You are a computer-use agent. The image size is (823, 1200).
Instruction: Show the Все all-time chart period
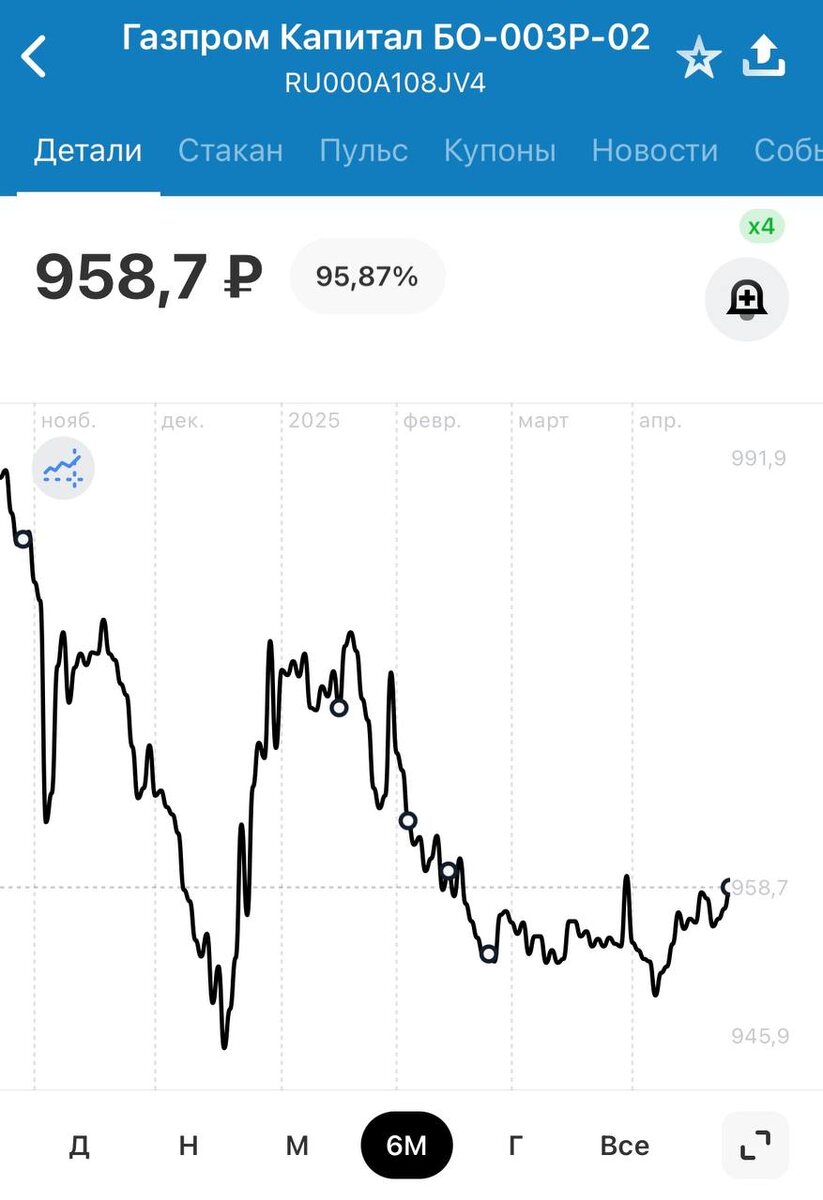(x=624, y=1145)
